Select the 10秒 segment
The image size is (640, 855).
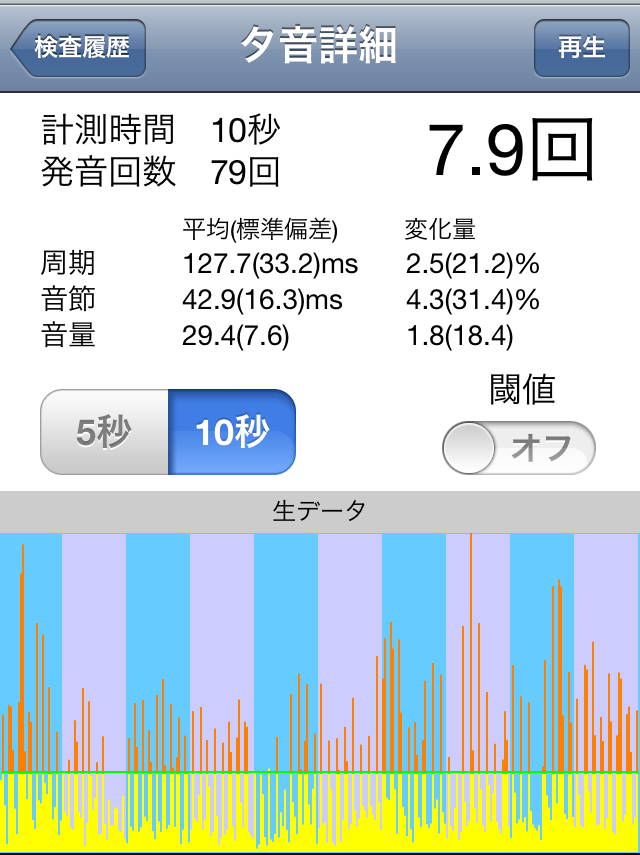coord(232,432)
